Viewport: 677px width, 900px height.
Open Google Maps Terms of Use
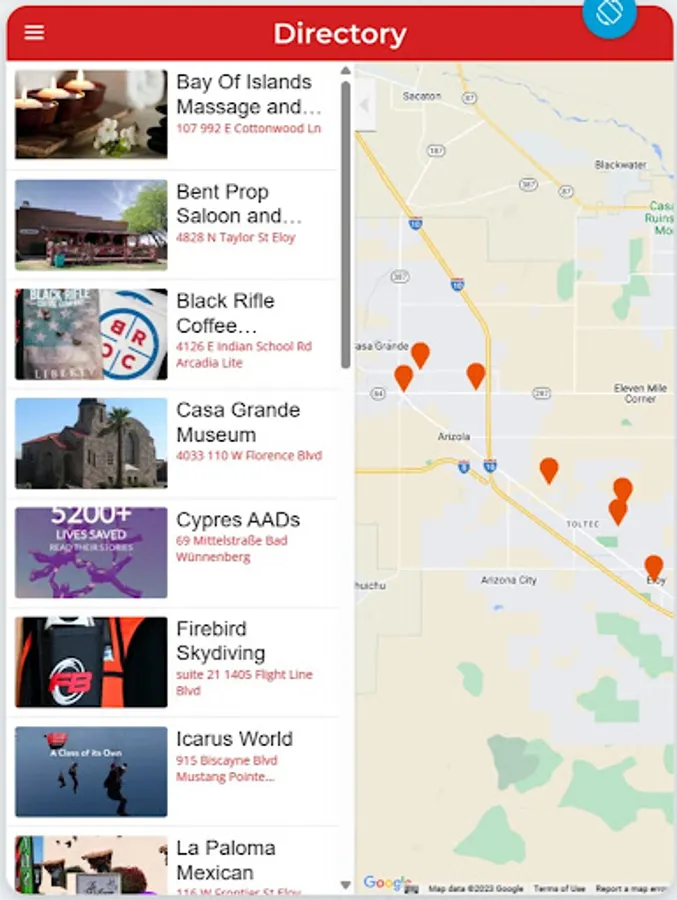[559, 889]
